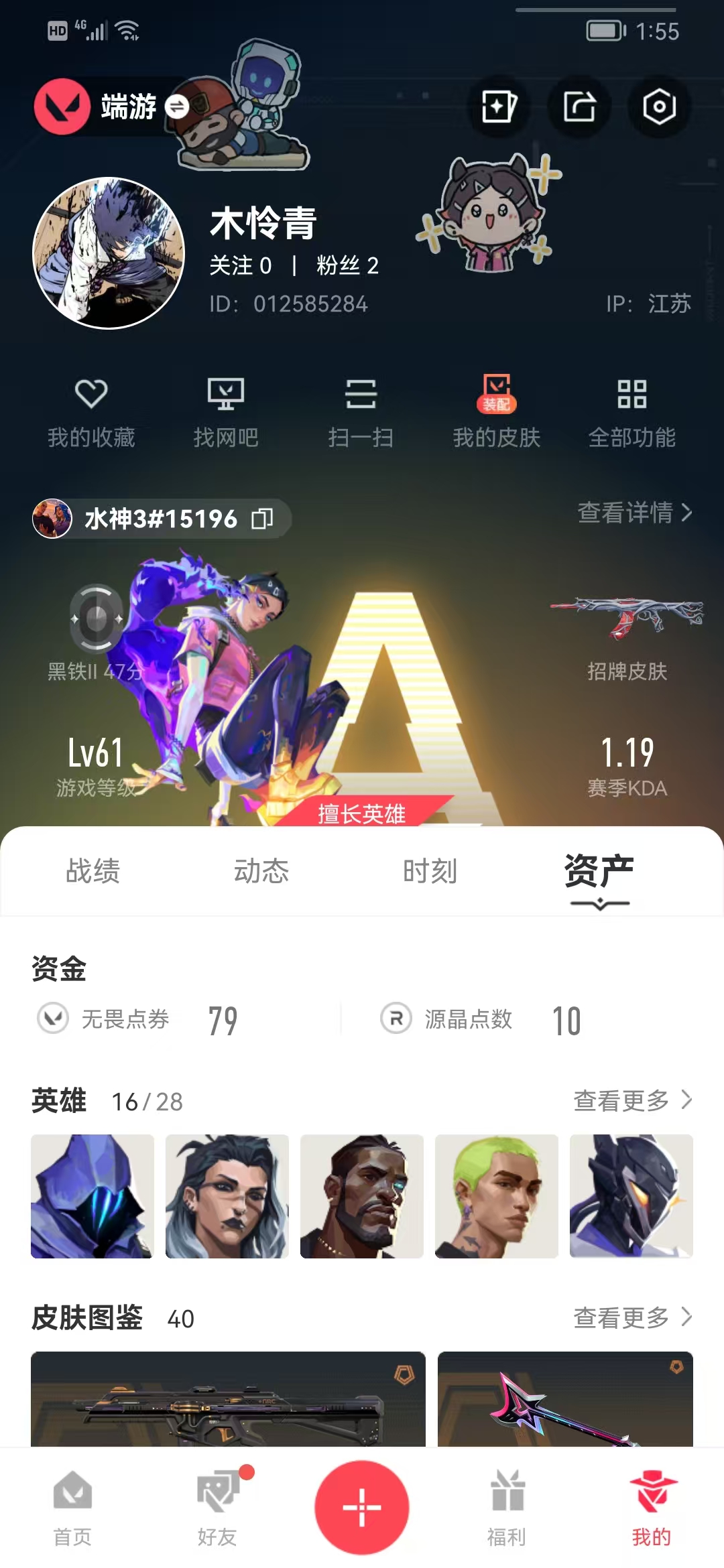Switch to the 动态 tab
The image size is (724, 1568).
(x=261, y=871)
